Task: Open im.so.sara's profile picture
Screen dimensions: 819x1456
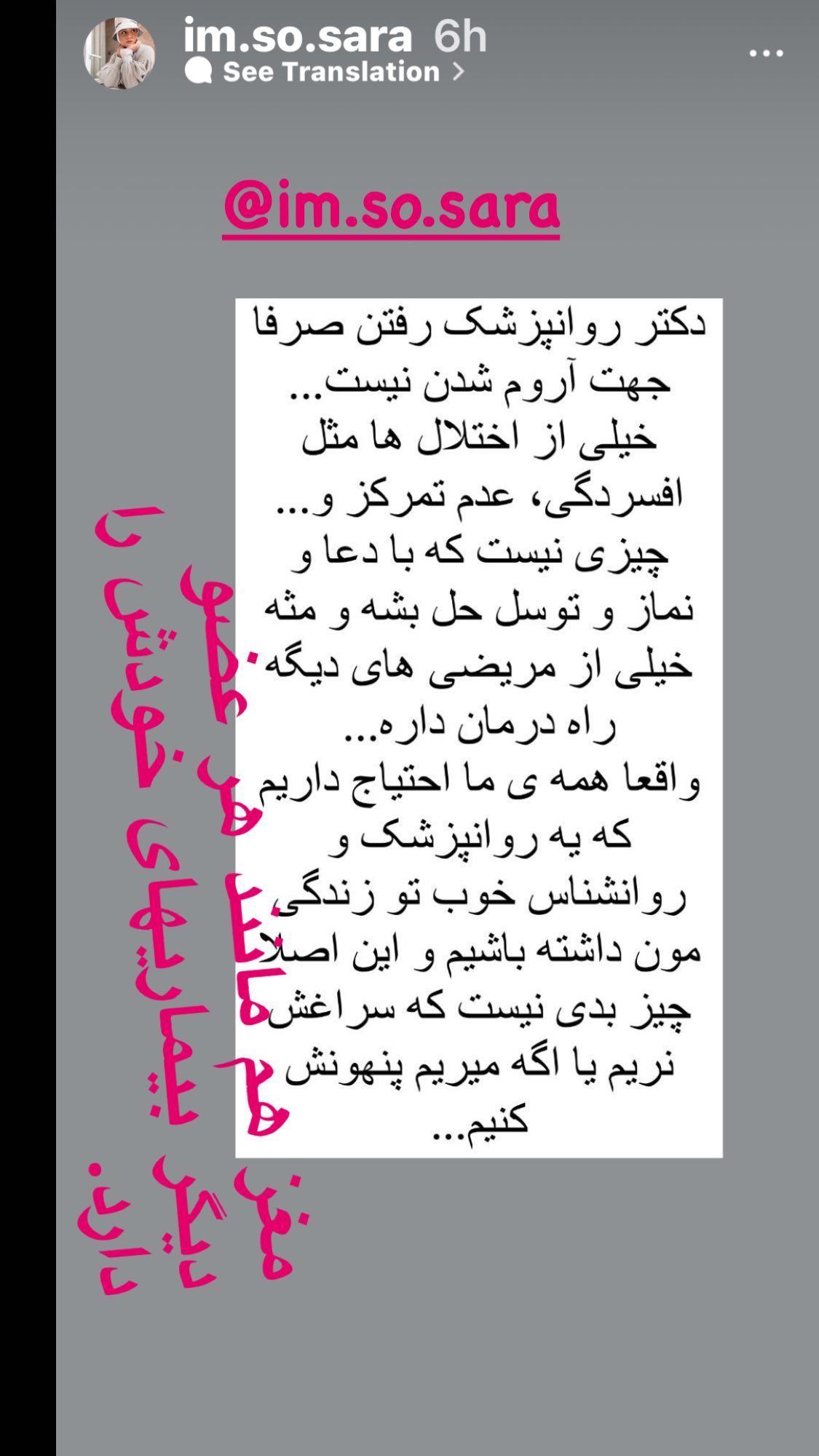Action: point(119,53)
